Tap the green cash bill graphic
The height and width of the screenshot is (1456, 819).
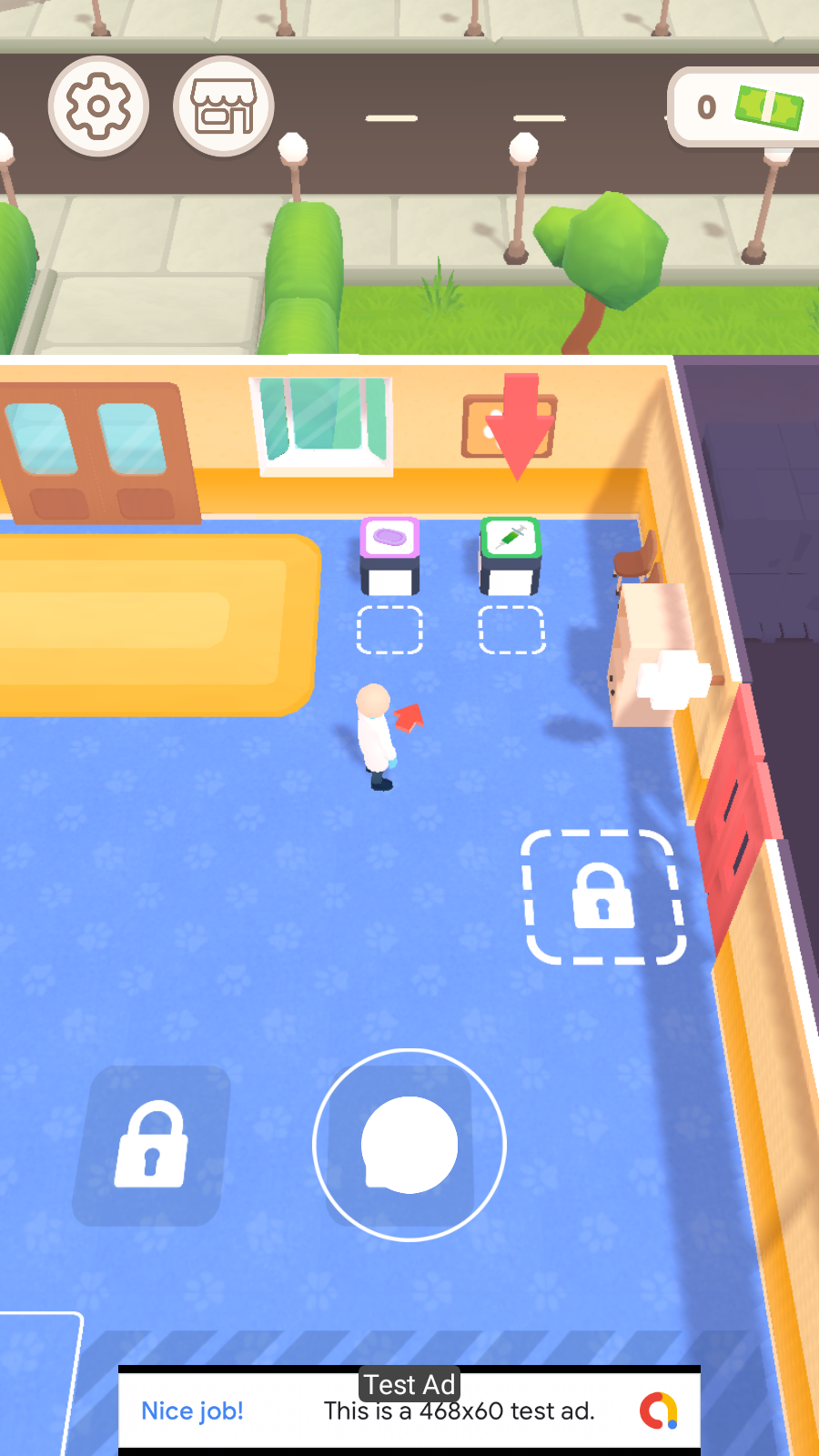[x=767, y=106]
